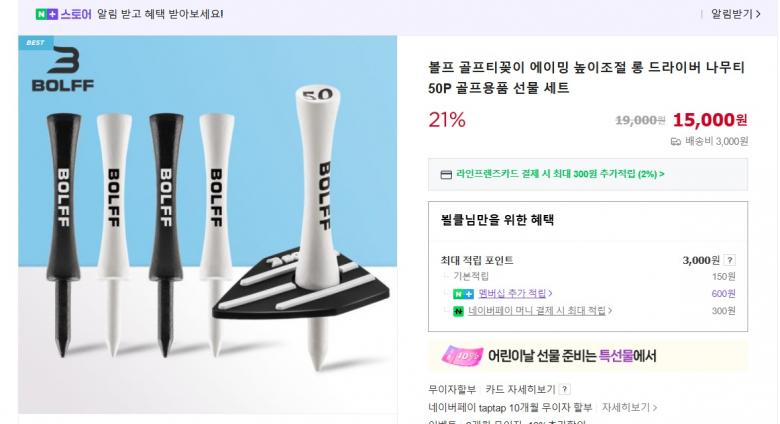
Task: Open 라인프렌즈카드 extra points benefit link
Action: coord(560,174)
